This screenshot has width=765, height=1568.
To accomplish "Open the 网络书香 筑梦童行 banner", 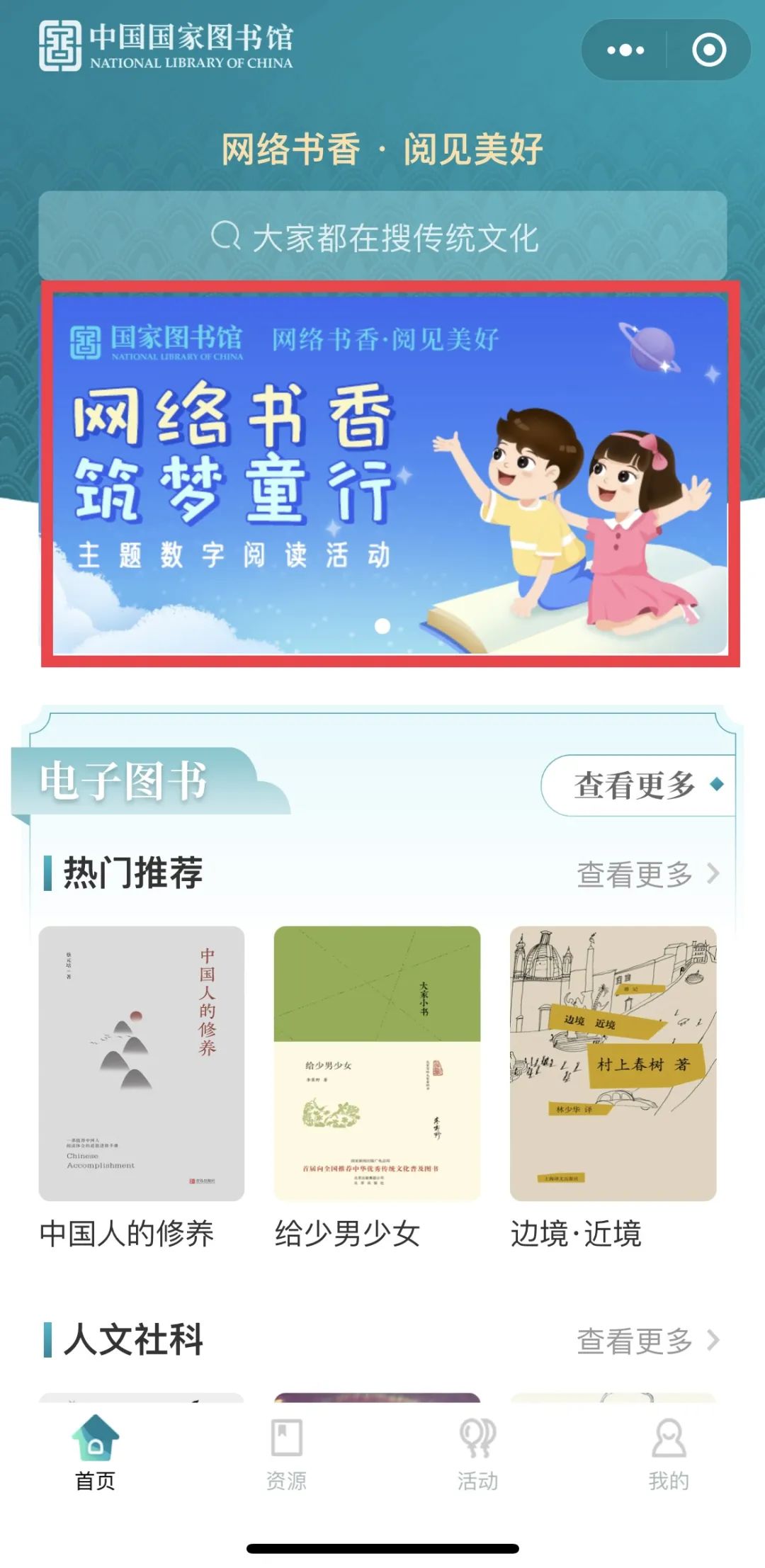I will 390,473.
